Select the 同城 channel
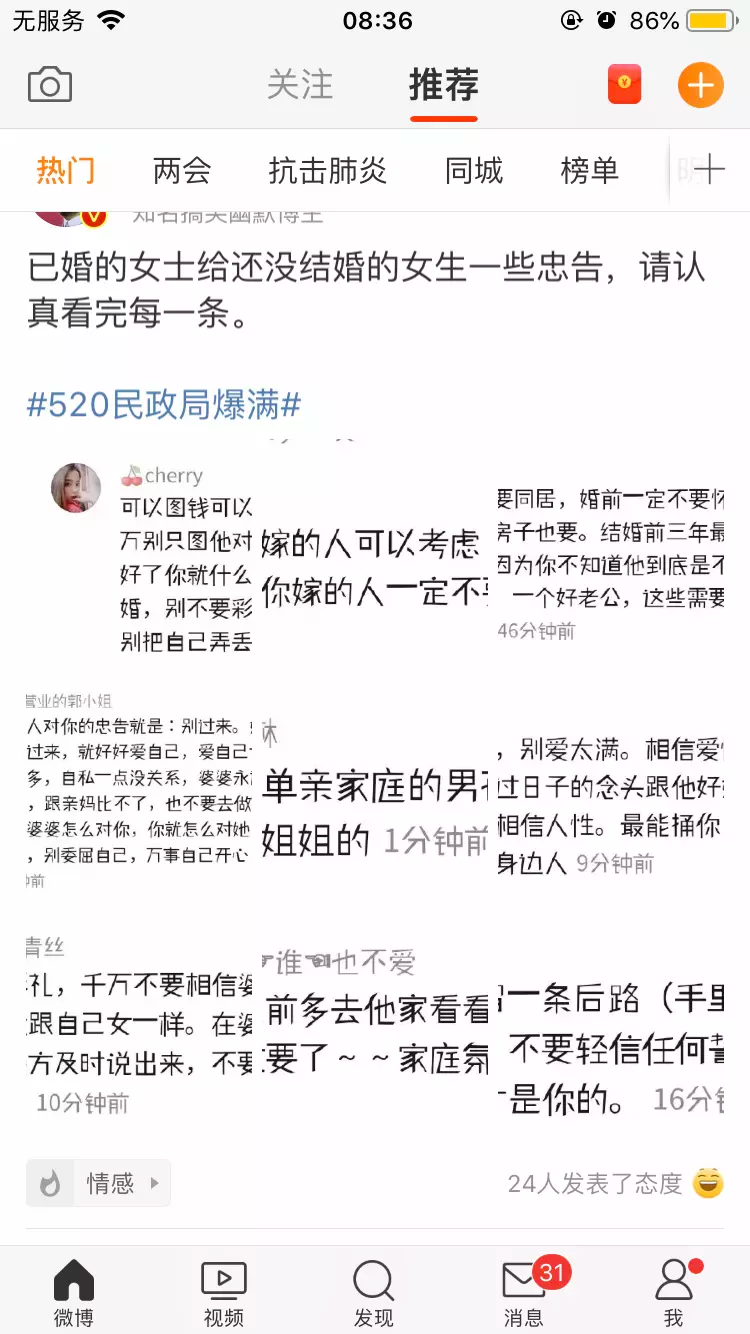 point(474,171)
